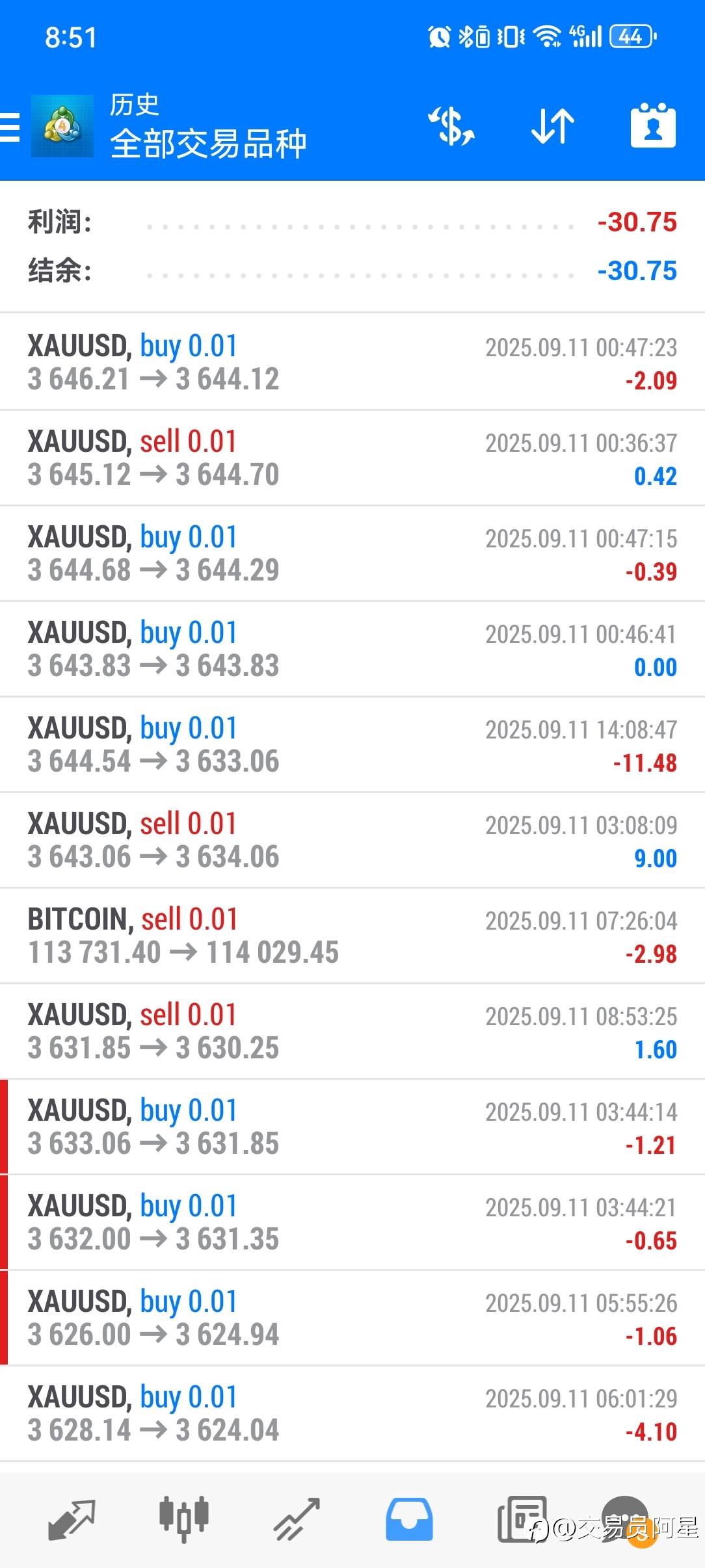
Task: Open the sort order arrows
Action: pyautogui.click(x=553, y=126)
